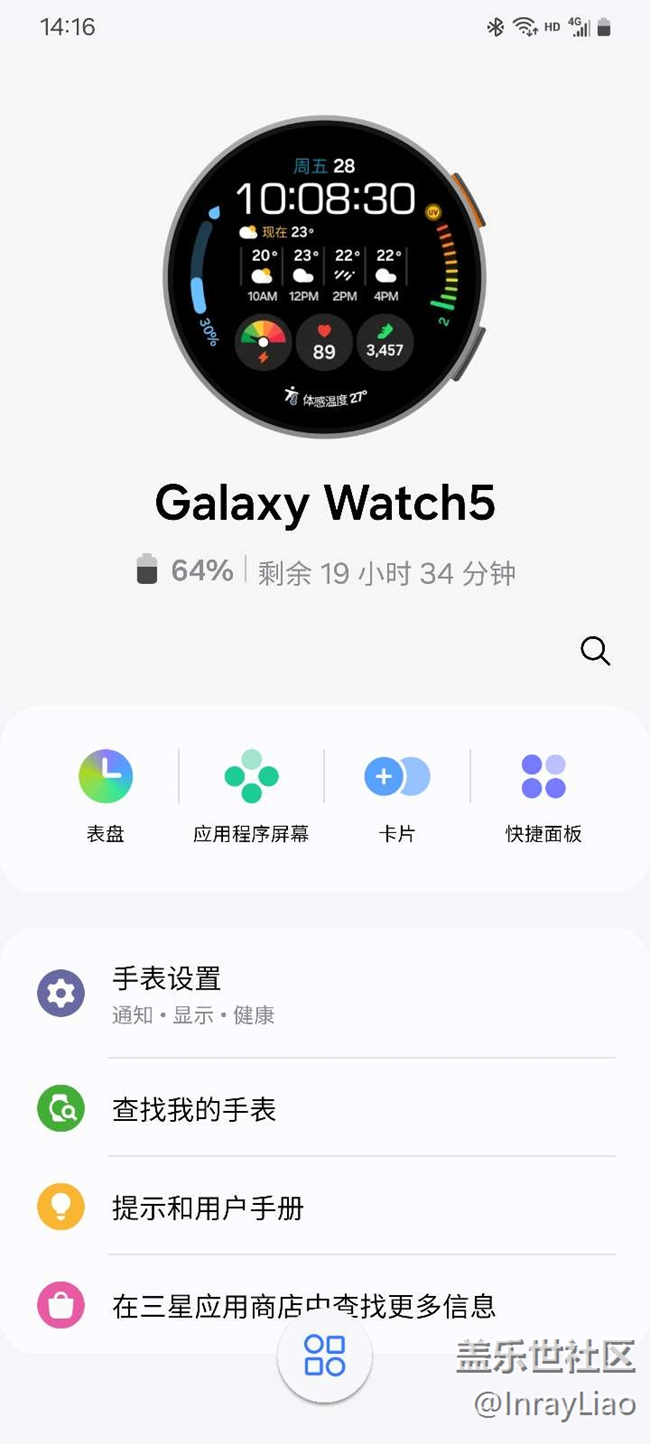Open 应用程序屏幕 apps screen
Screen dimensions: 650x1444
(x=251, y=796)
